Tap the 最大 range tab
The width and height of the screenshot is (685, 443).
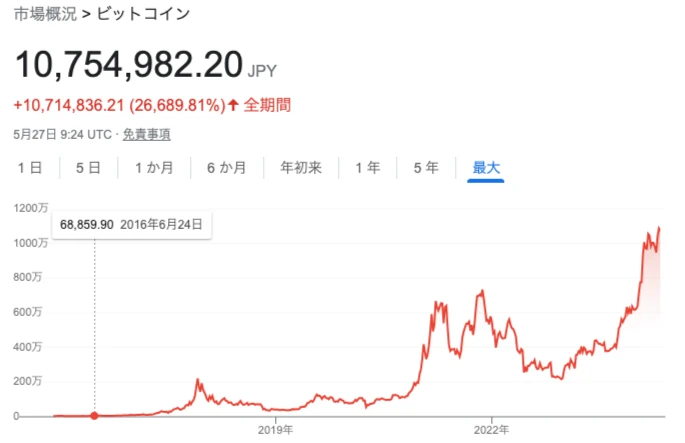[486, 169]
